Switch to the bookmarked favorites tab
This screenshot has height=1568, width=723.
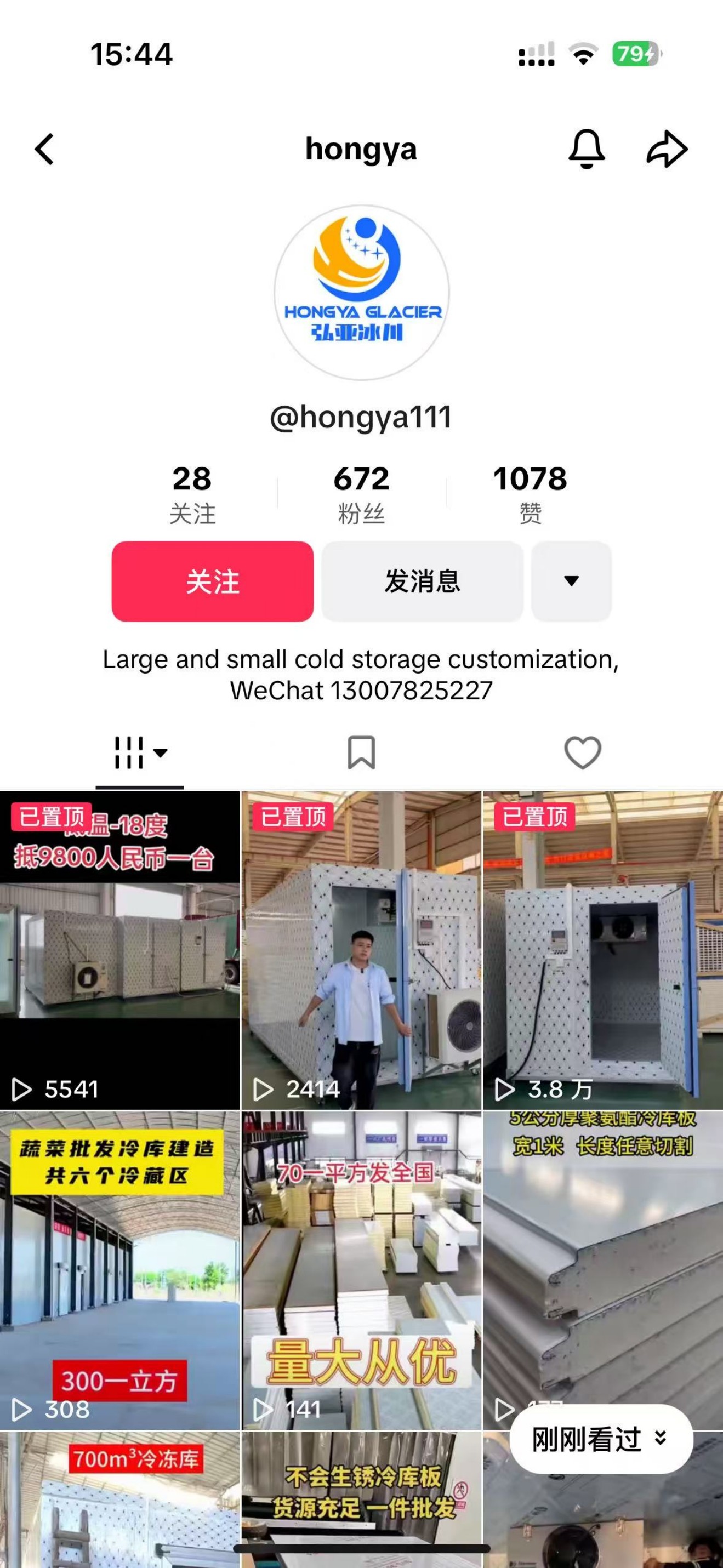click(362, 753)
